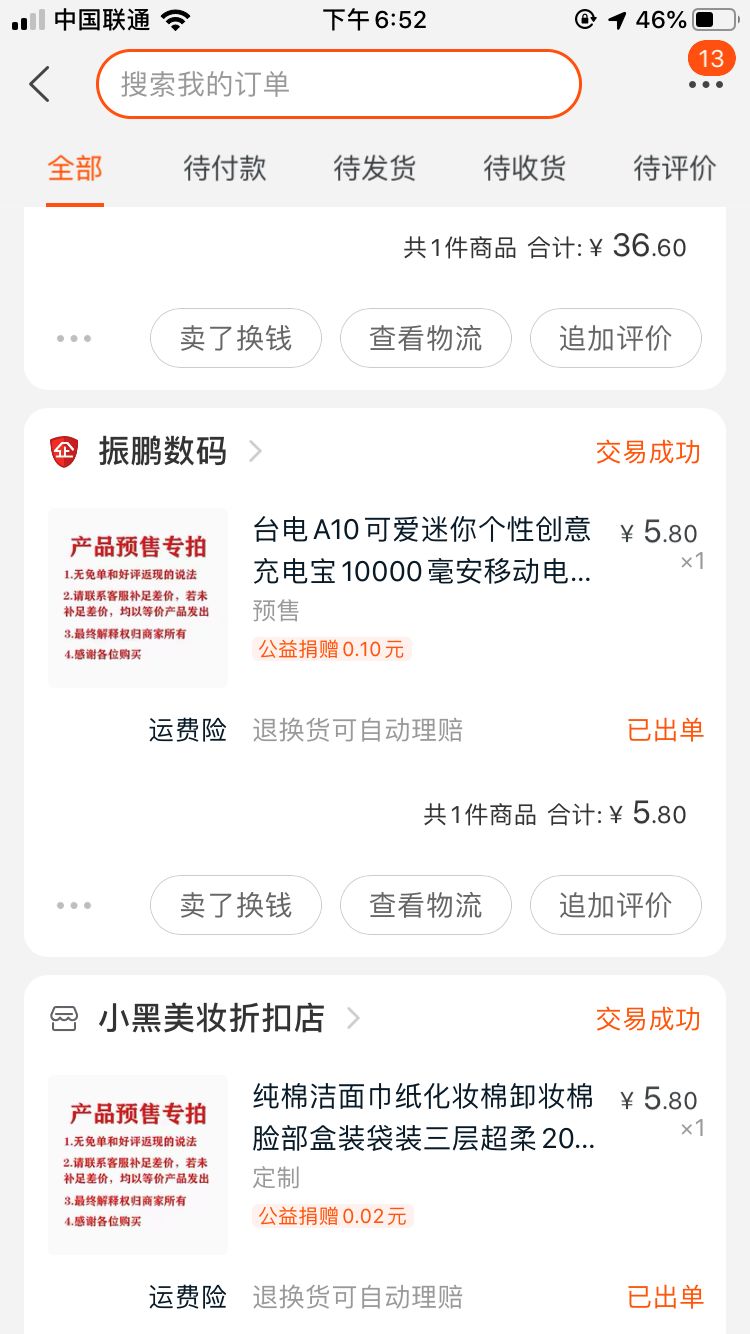750x1334 pixels.
Task: Tap 卖了换钱 on the 振鹏数码 order
Action: pos(236,905)
